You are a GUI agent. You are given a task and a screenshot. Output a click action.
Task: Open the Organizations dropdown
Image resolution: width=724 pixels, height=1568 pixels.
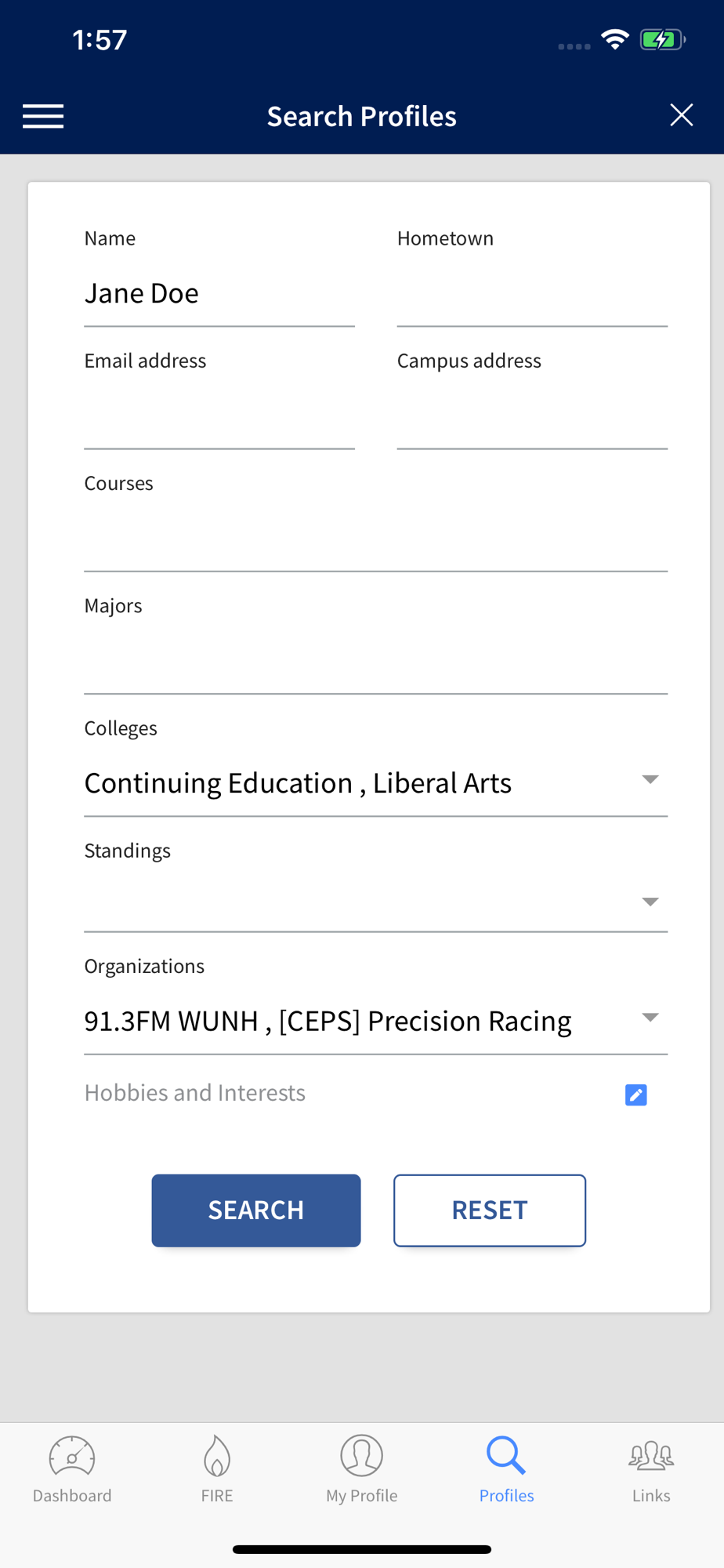(x=376, y=1021)
